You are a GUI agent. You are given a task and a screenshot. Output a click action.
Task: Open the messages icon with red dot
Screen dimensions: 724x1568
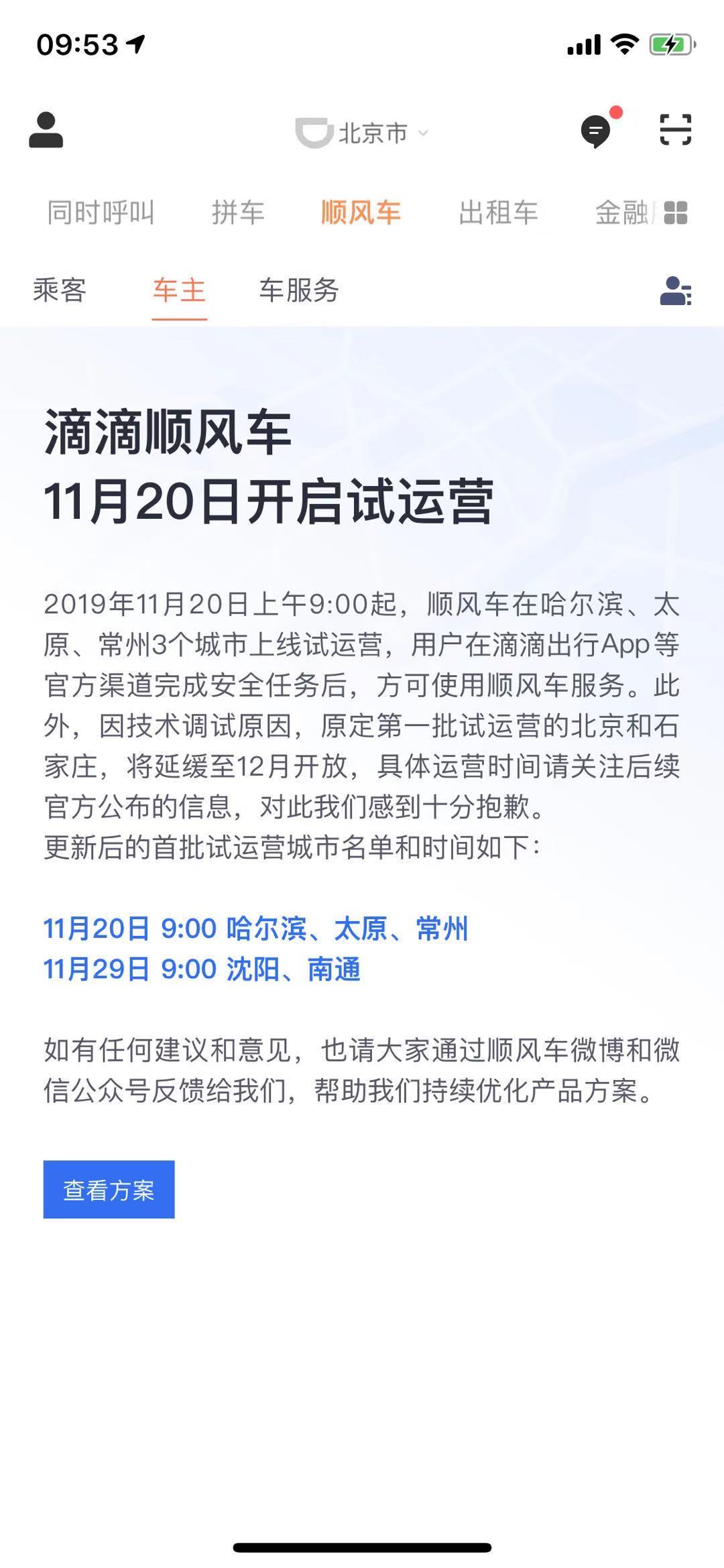pyautogui.click(x=596, y=130)
